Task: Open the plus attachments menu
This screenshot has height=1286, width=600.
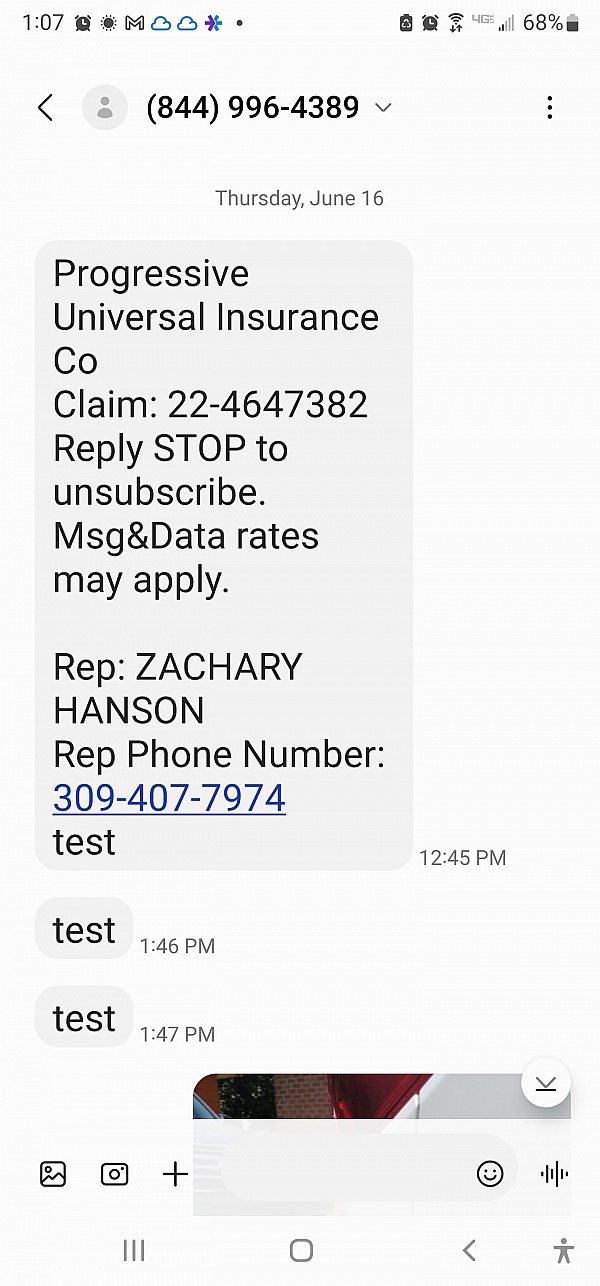Action: (175, 1174)
